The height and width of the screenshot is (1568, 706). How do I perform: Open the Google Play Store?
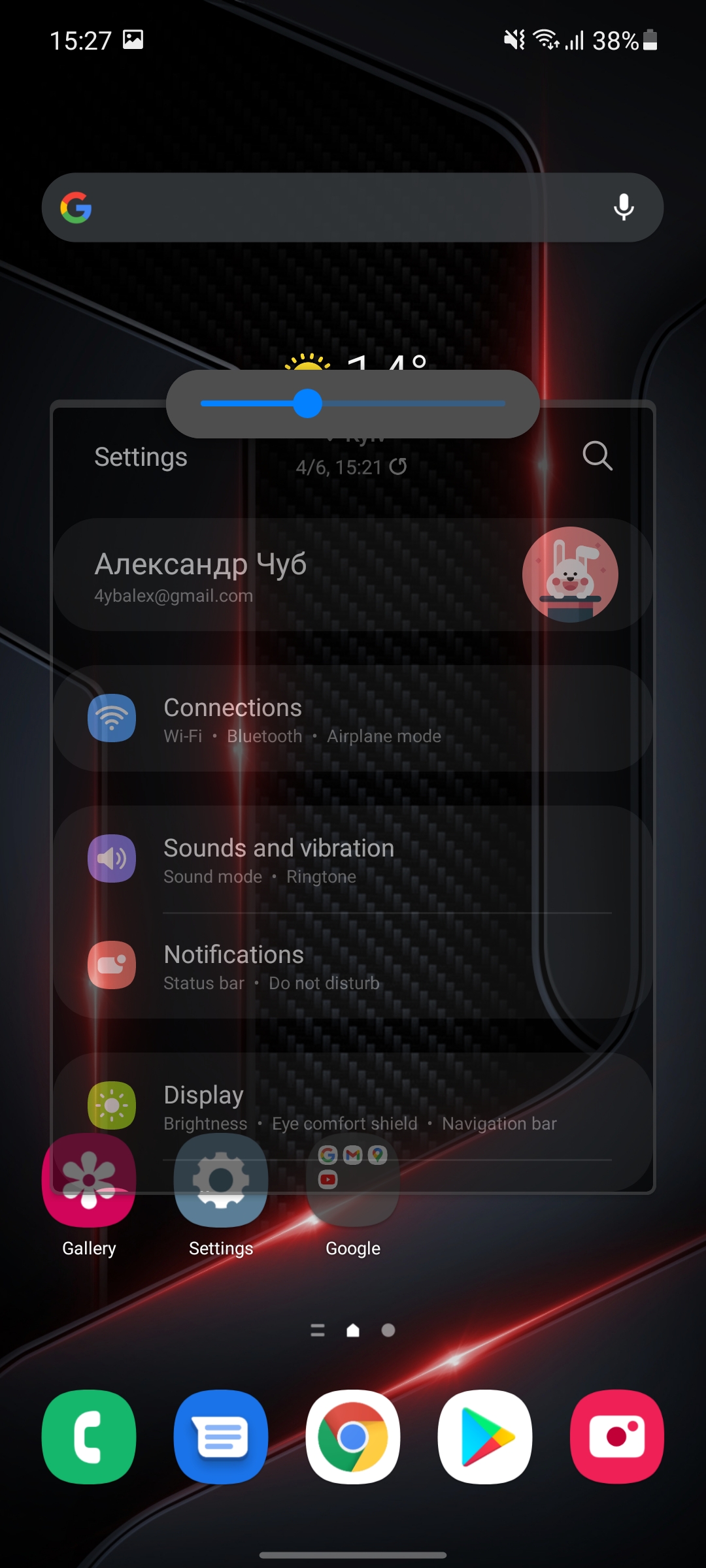click(x=485, y=1436)
